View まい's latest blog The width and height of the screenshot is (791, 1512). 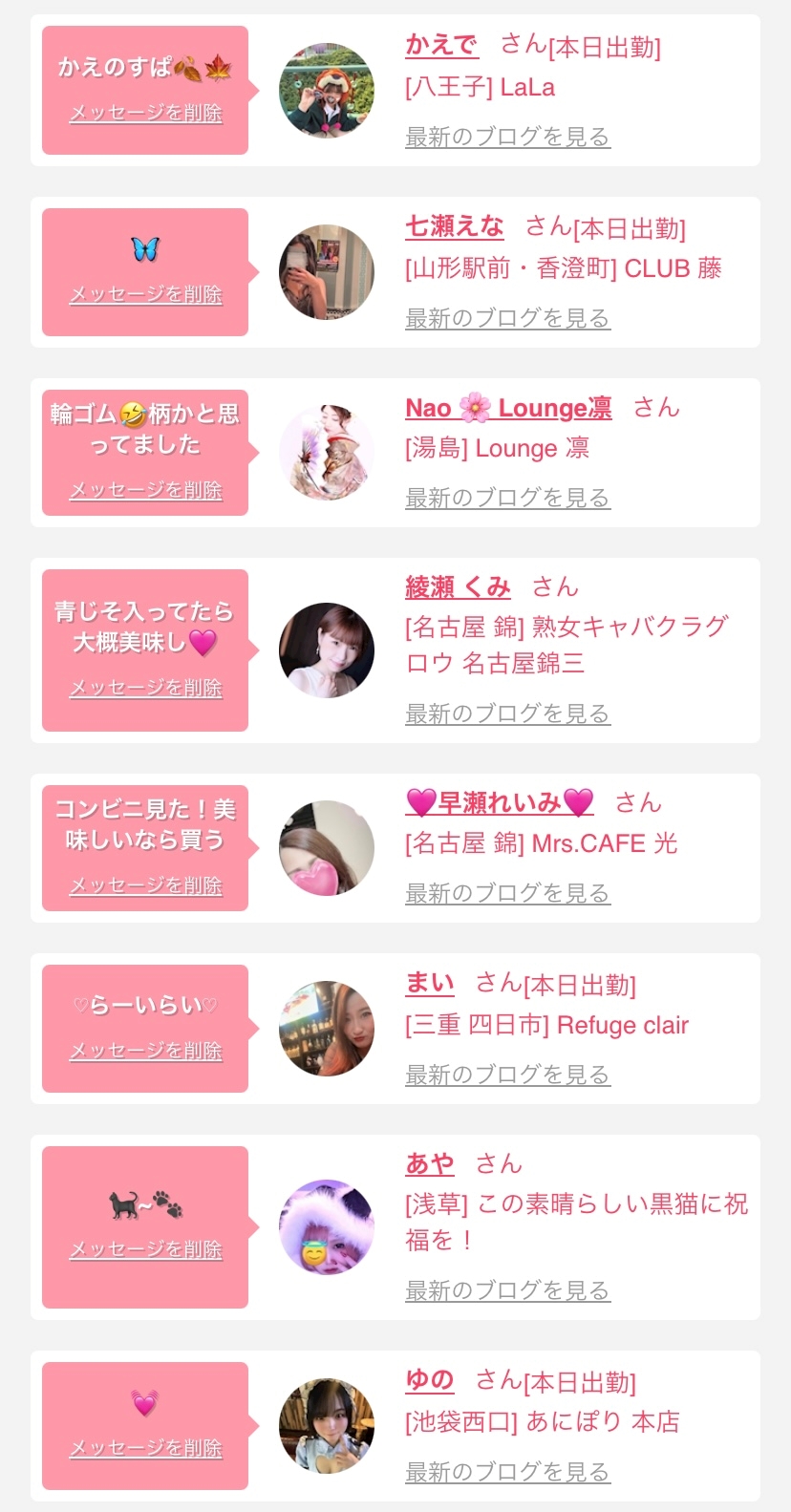point(507,1075)
